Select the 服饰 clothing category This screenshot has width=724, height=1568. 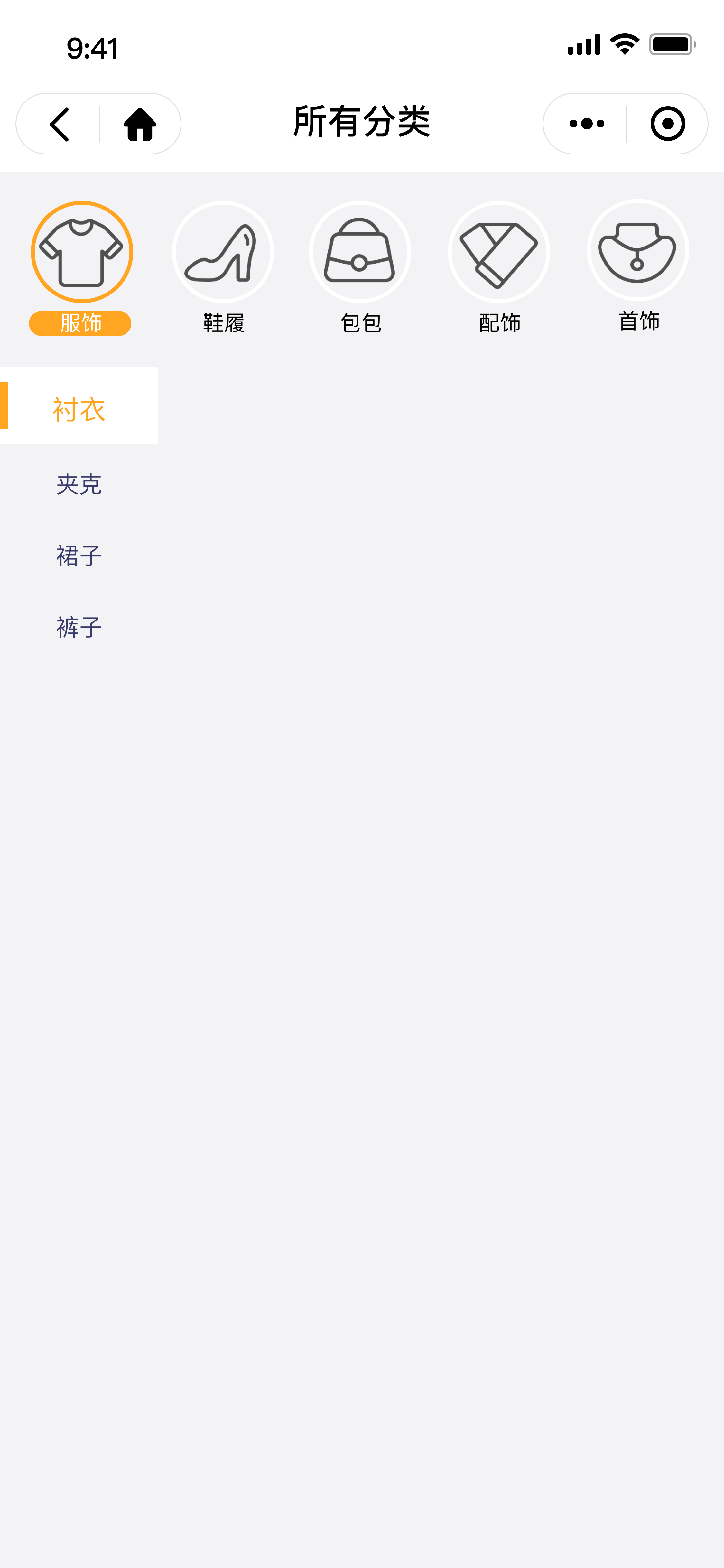(81, 268)
